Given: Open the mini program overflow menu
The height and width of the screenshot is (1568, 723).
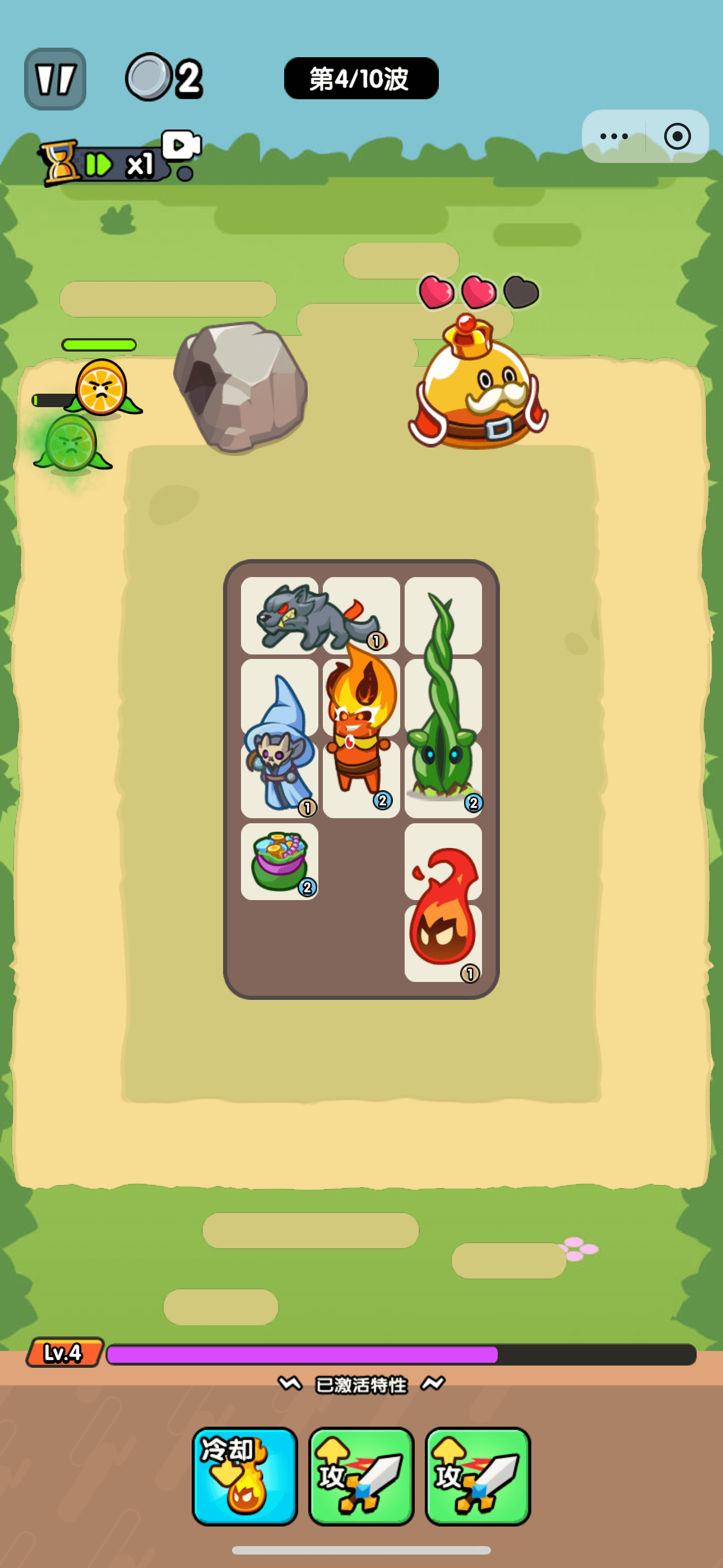Looking at the screenshot, I should tap(614, 136).
